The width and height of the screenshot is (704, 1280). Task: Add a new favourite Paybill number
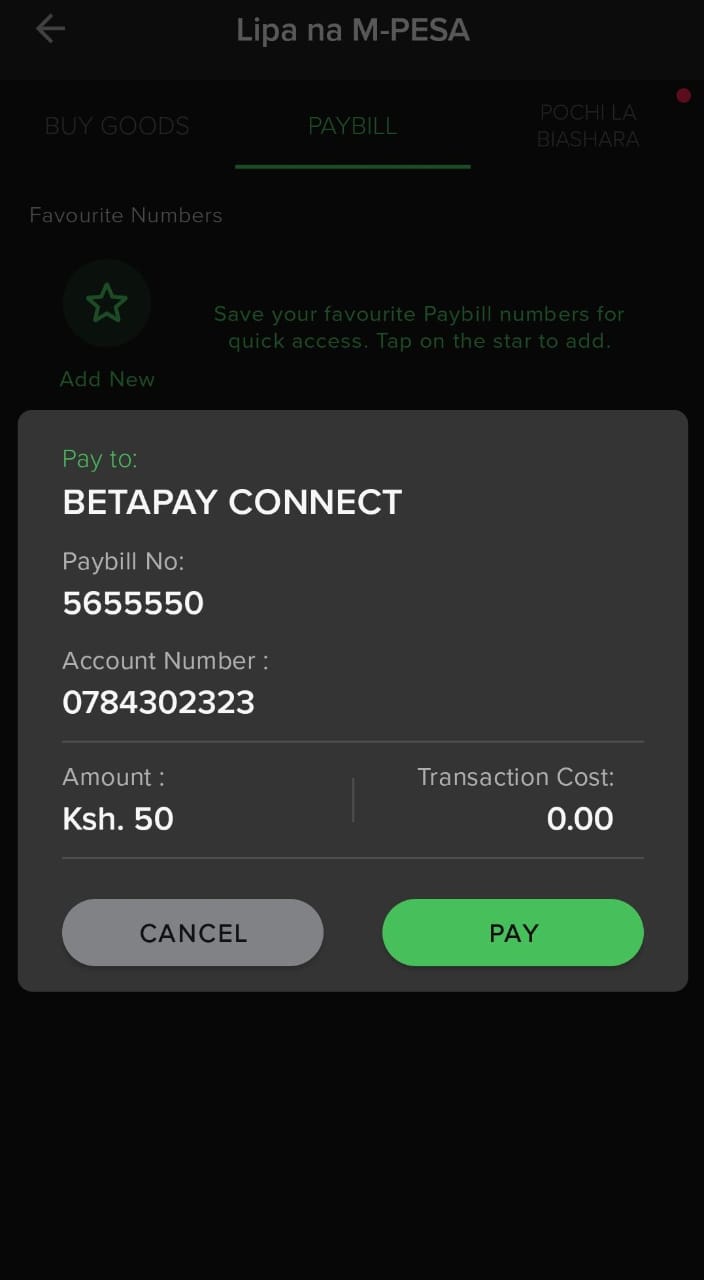107,304
